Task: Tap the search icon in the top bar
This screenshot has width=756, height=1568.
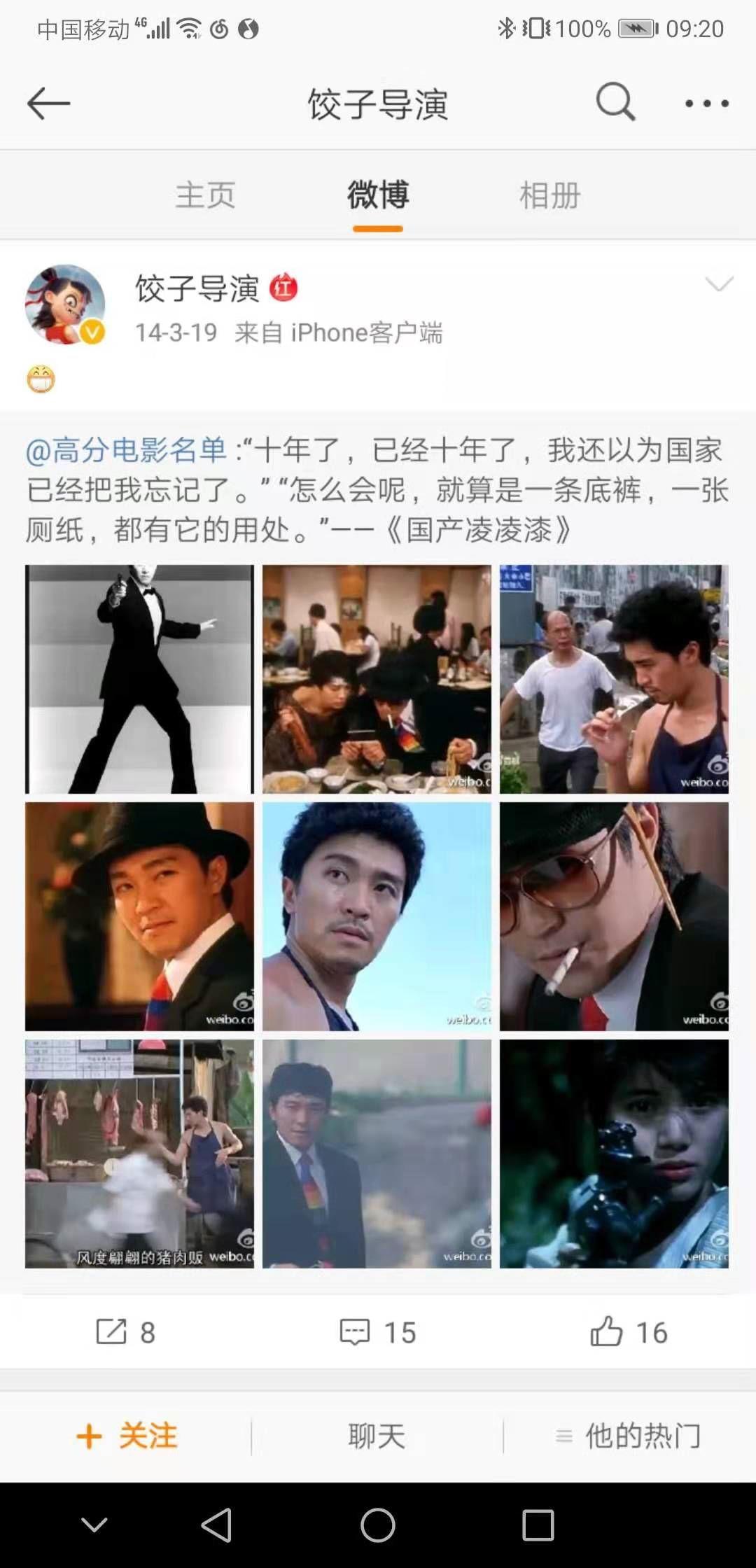Action: point(615,104)
